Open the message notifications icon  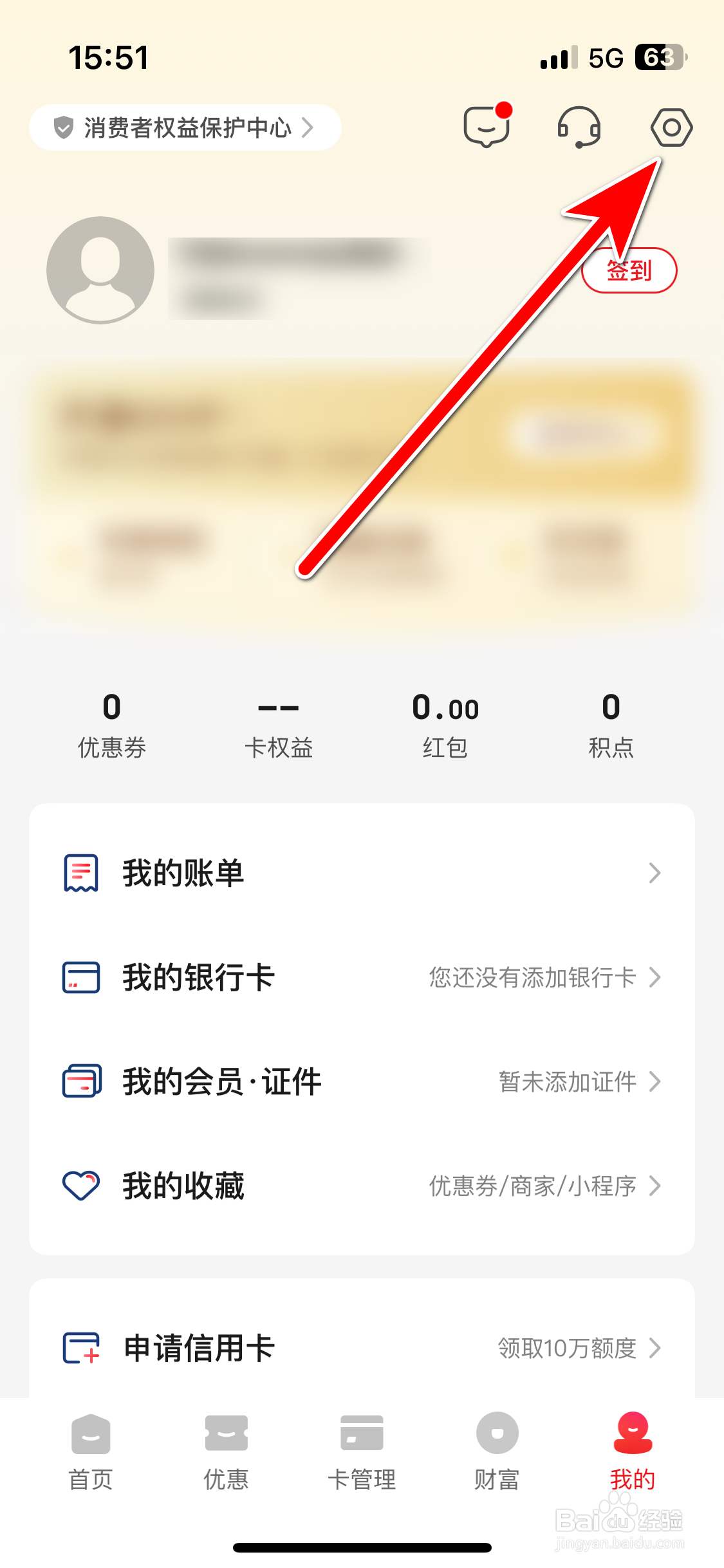coord(487,127)
